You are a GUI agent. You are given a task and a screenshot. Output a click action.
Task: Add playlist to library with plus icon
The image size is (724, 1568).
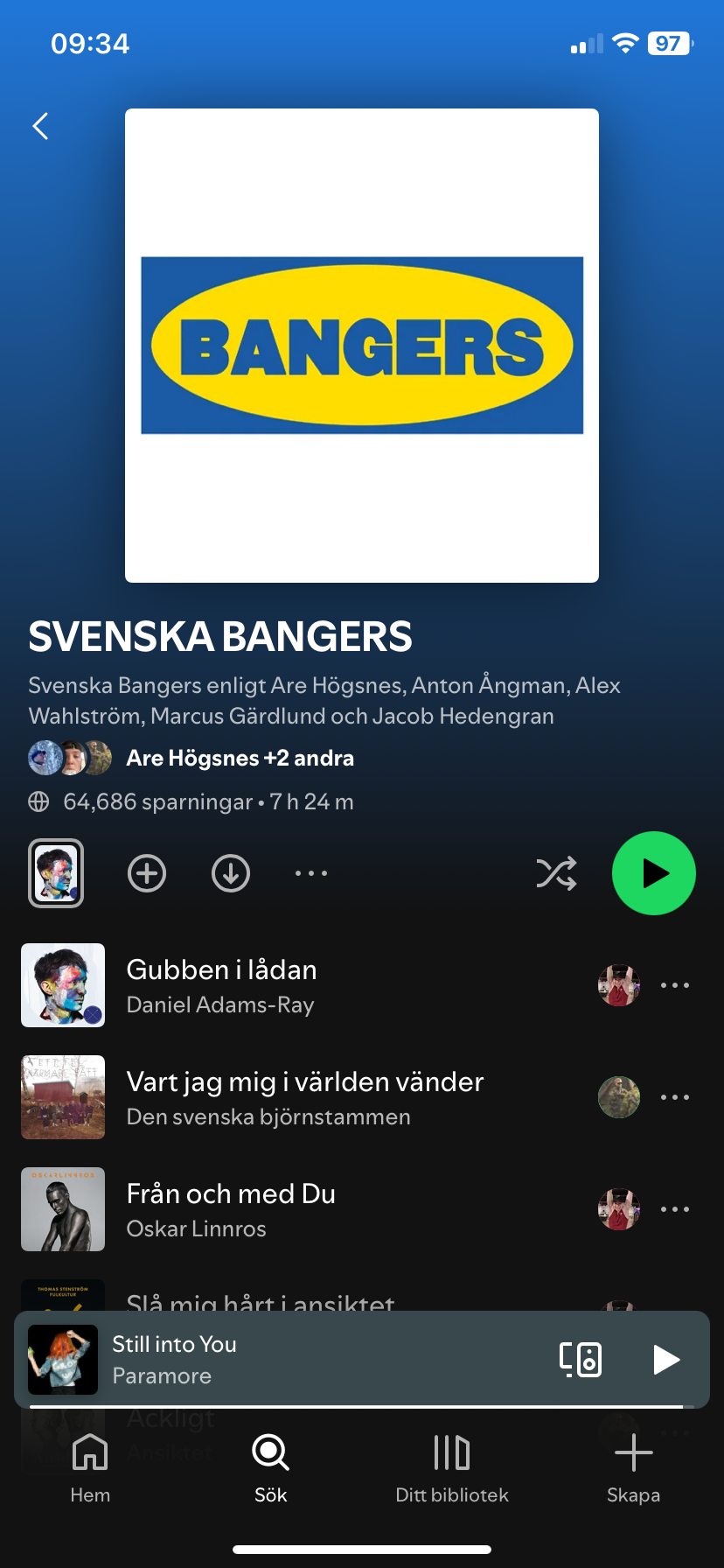coord(147,873)
